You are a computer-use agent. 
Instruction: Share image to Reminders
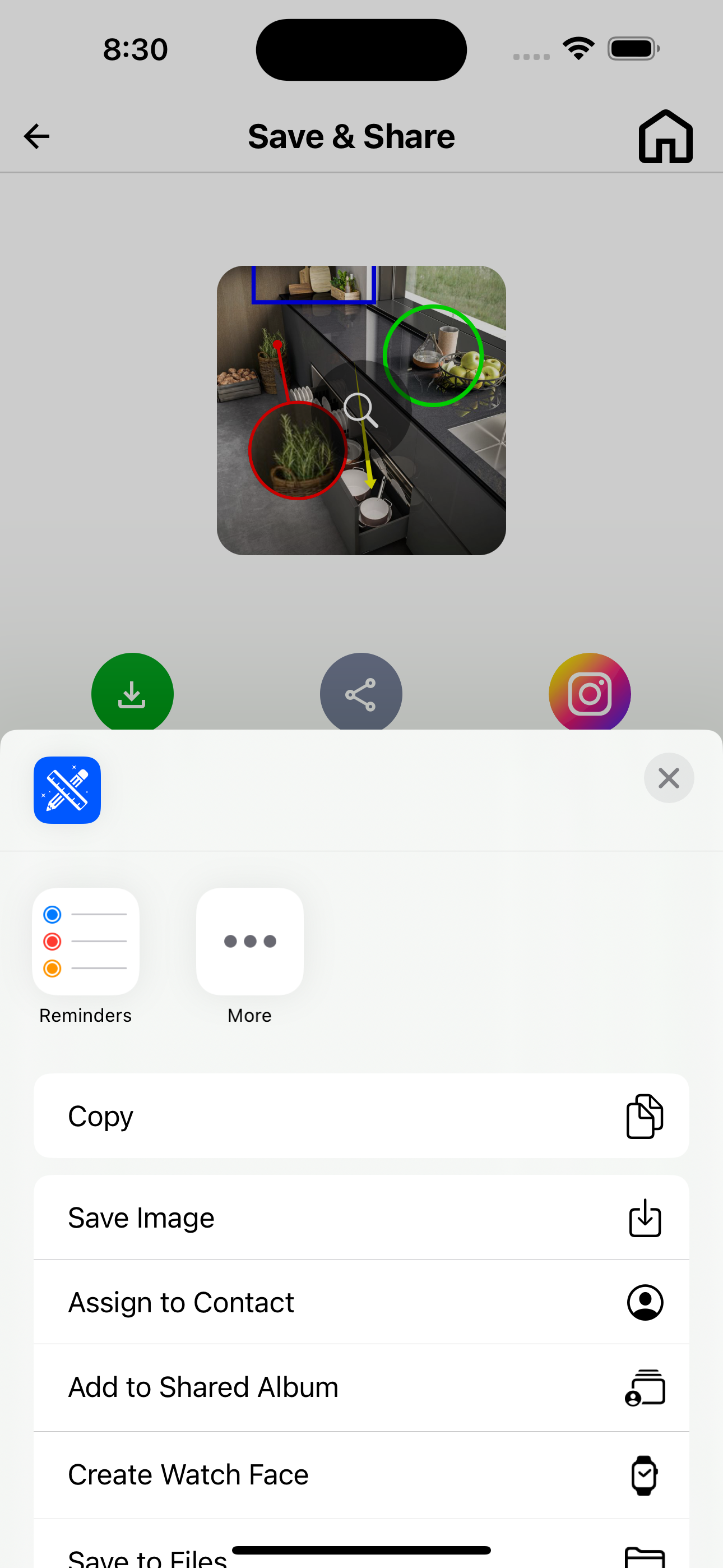(86, 941)
